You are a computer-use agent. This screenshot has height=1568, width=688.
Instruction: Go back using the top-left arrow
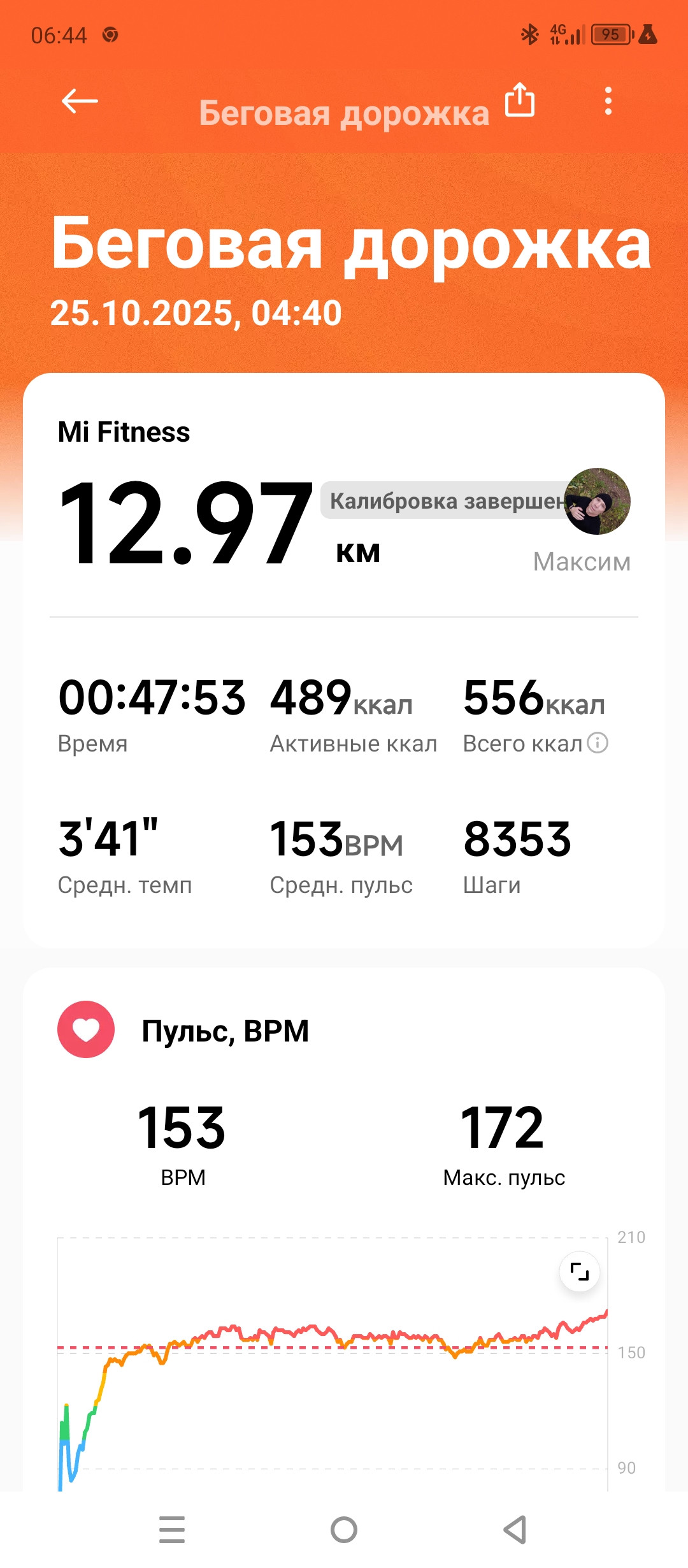pyautogui.click(x=80, y=101)
